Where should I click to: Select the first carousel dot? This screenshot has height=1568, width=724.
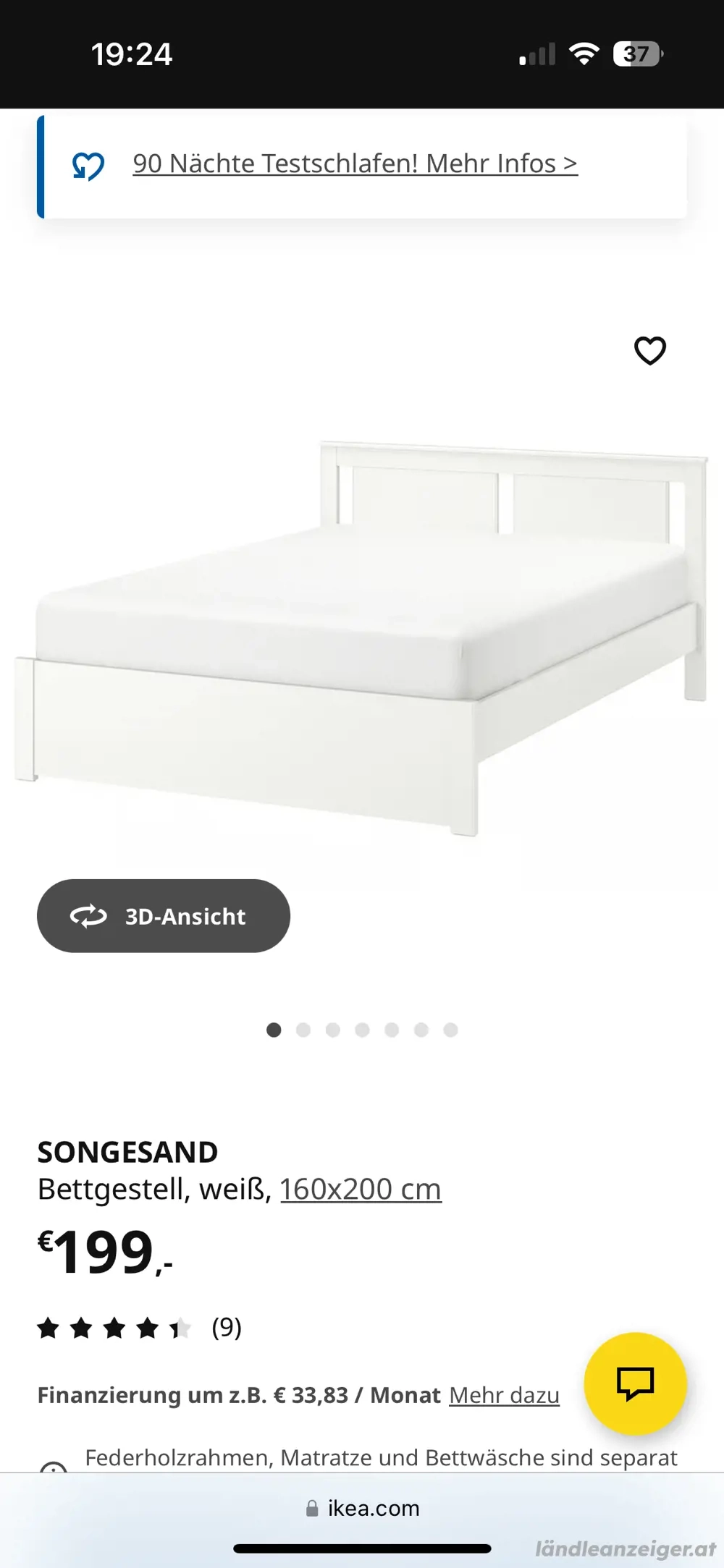pyautogui.click(x=274, y=1029)
